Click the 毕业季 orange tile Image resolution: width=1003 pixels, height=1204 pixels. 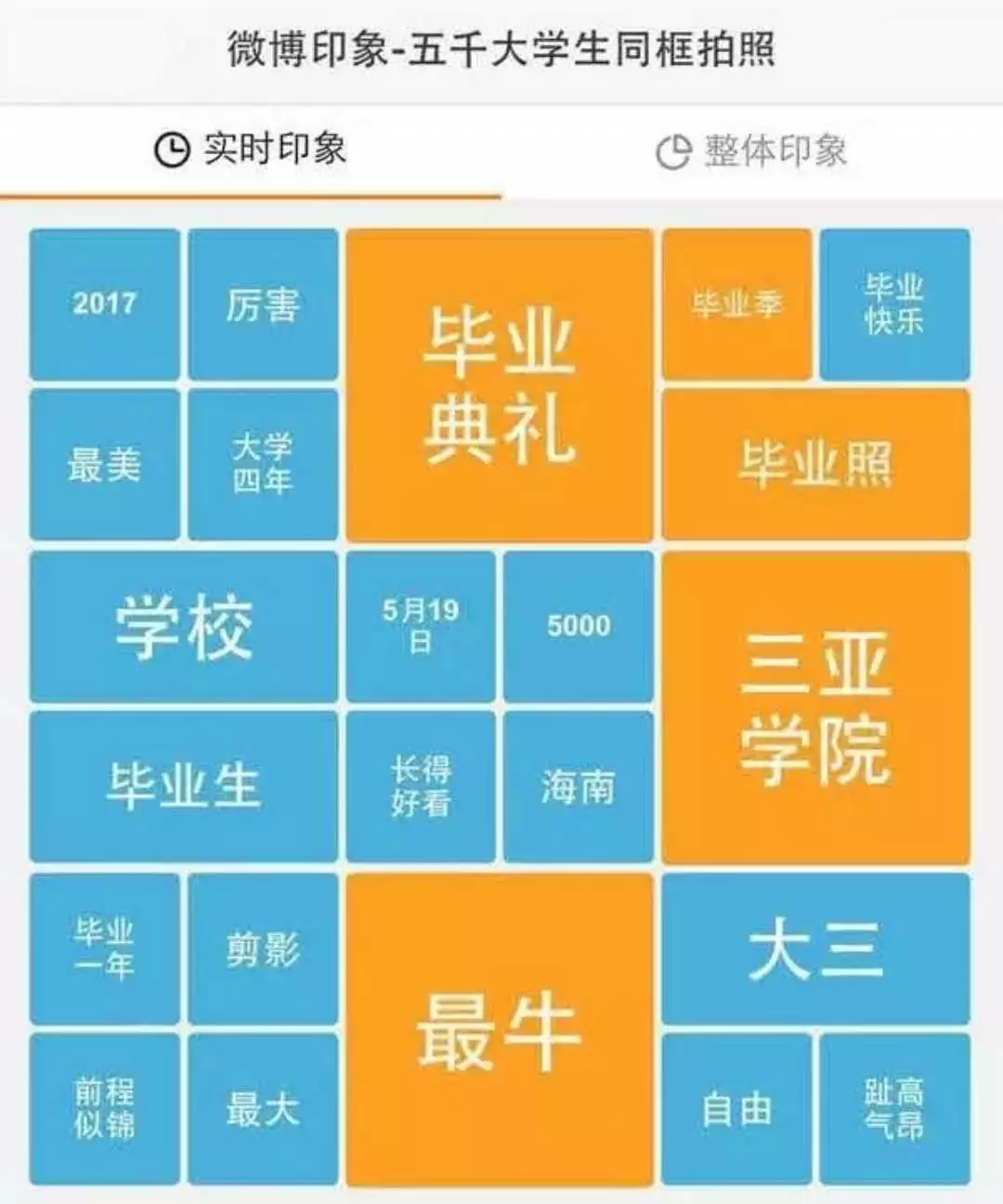coord(736,302)
